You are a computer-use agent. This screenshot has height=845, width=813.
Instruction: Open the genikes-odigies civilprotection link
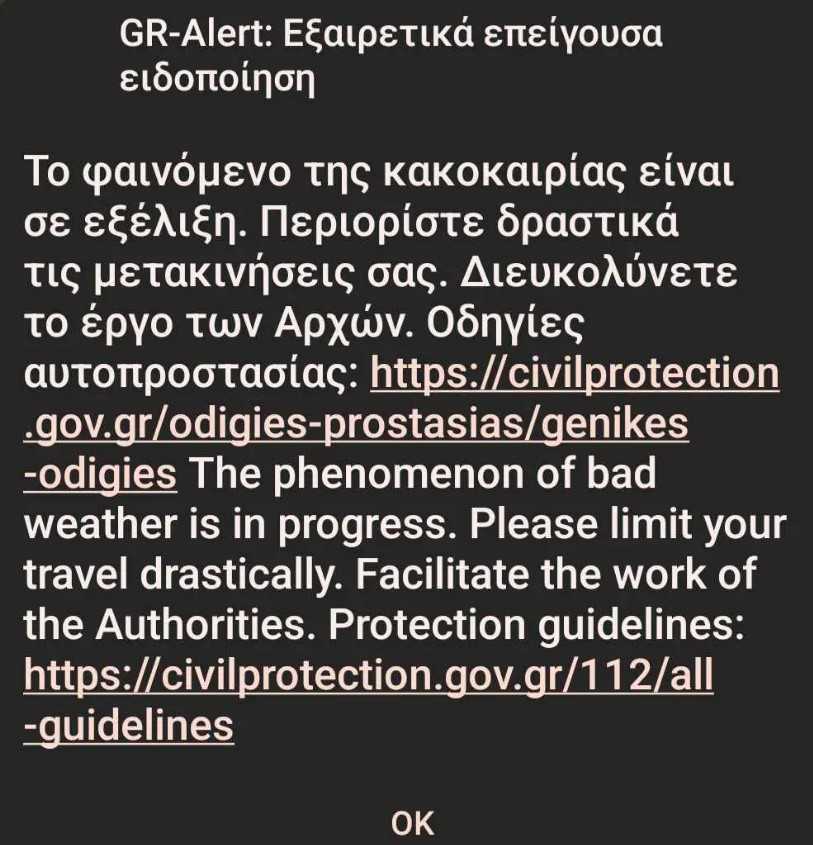tap(355, 425)
